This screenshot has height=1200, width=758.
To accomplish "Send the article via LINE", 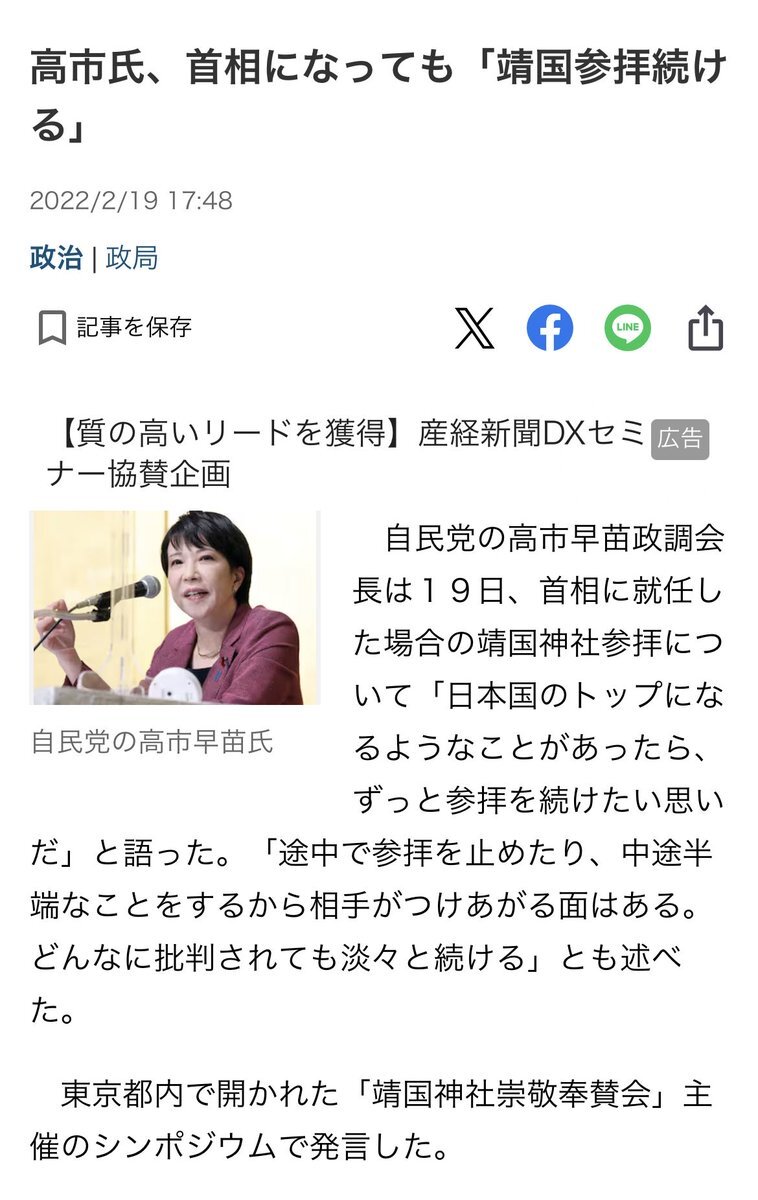I will (x=627, y=328).
